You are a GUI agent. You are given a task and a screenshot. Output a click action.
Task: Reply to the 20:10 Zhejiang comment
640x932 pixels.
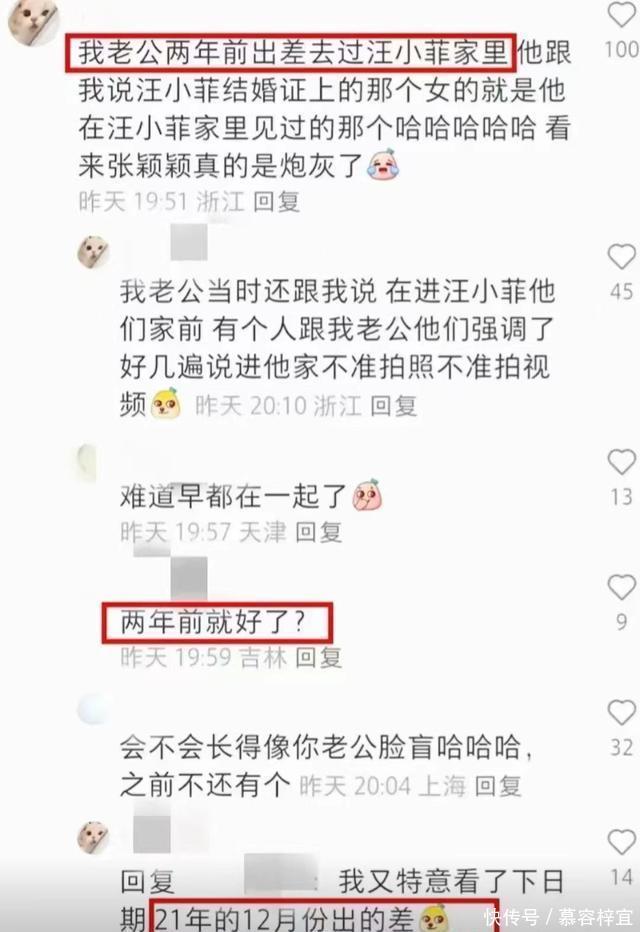click(x=393, y=406)
